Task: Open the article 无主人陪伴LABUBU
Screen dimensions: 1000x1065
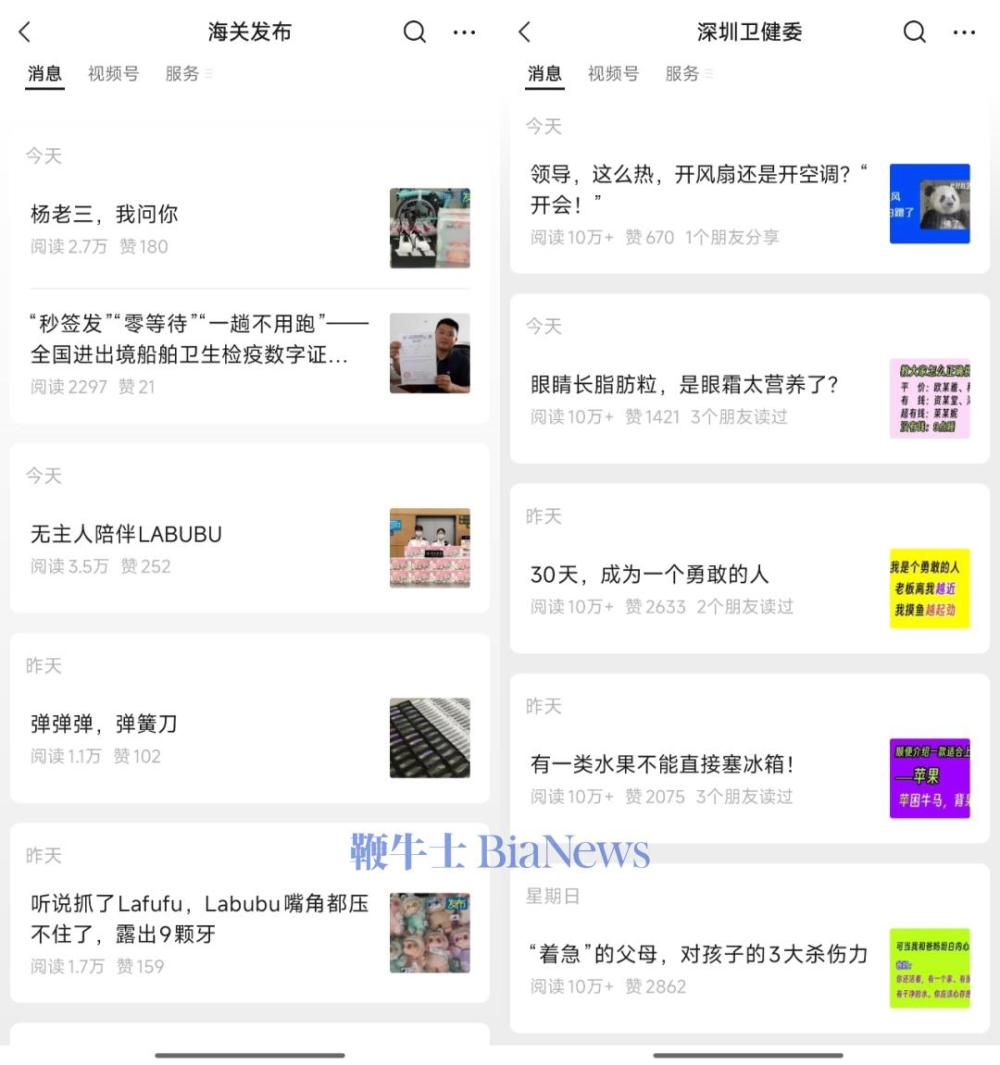Action: (126, 534)
